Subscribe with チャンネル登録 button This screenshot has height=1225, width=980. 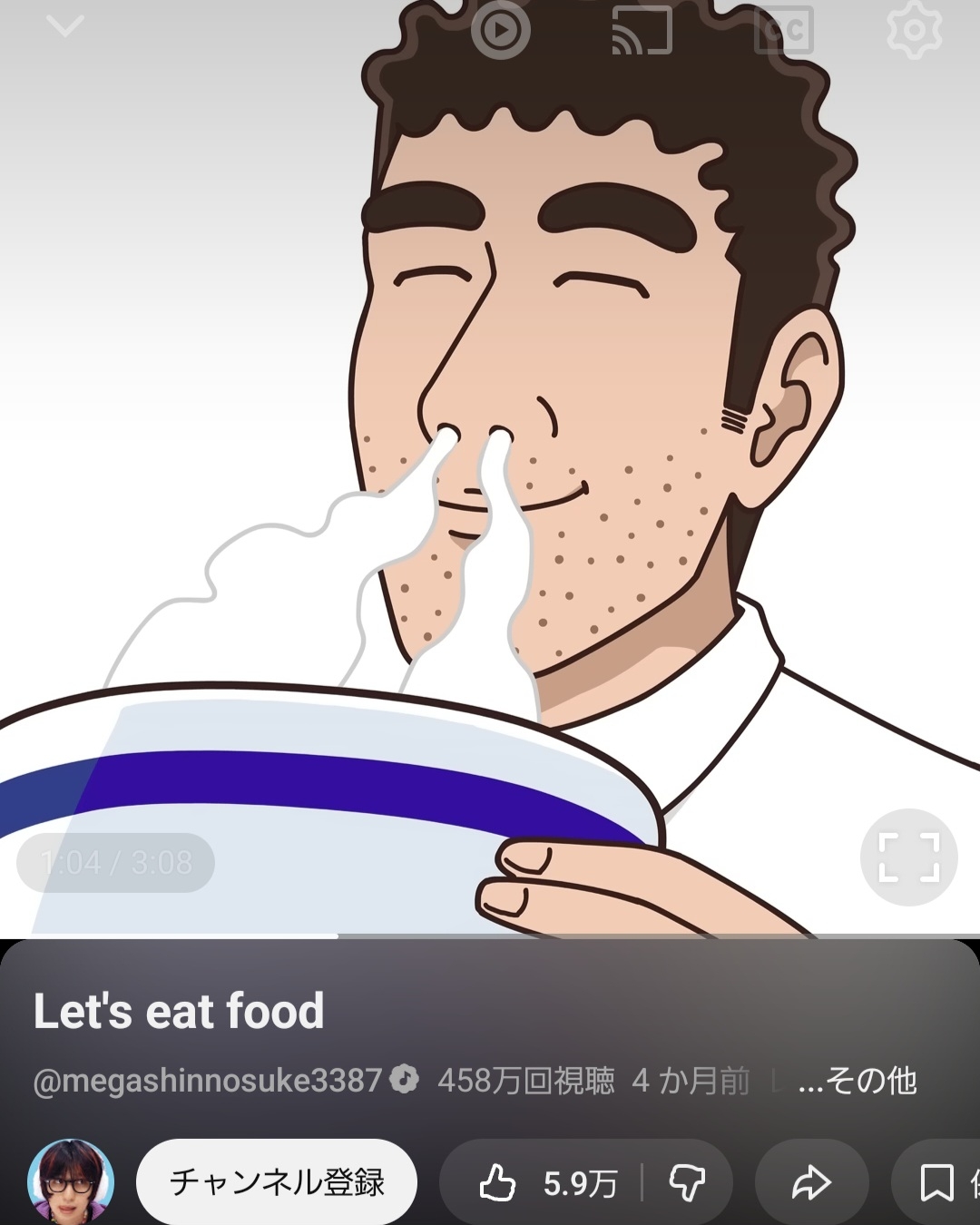pos(277,1182)
